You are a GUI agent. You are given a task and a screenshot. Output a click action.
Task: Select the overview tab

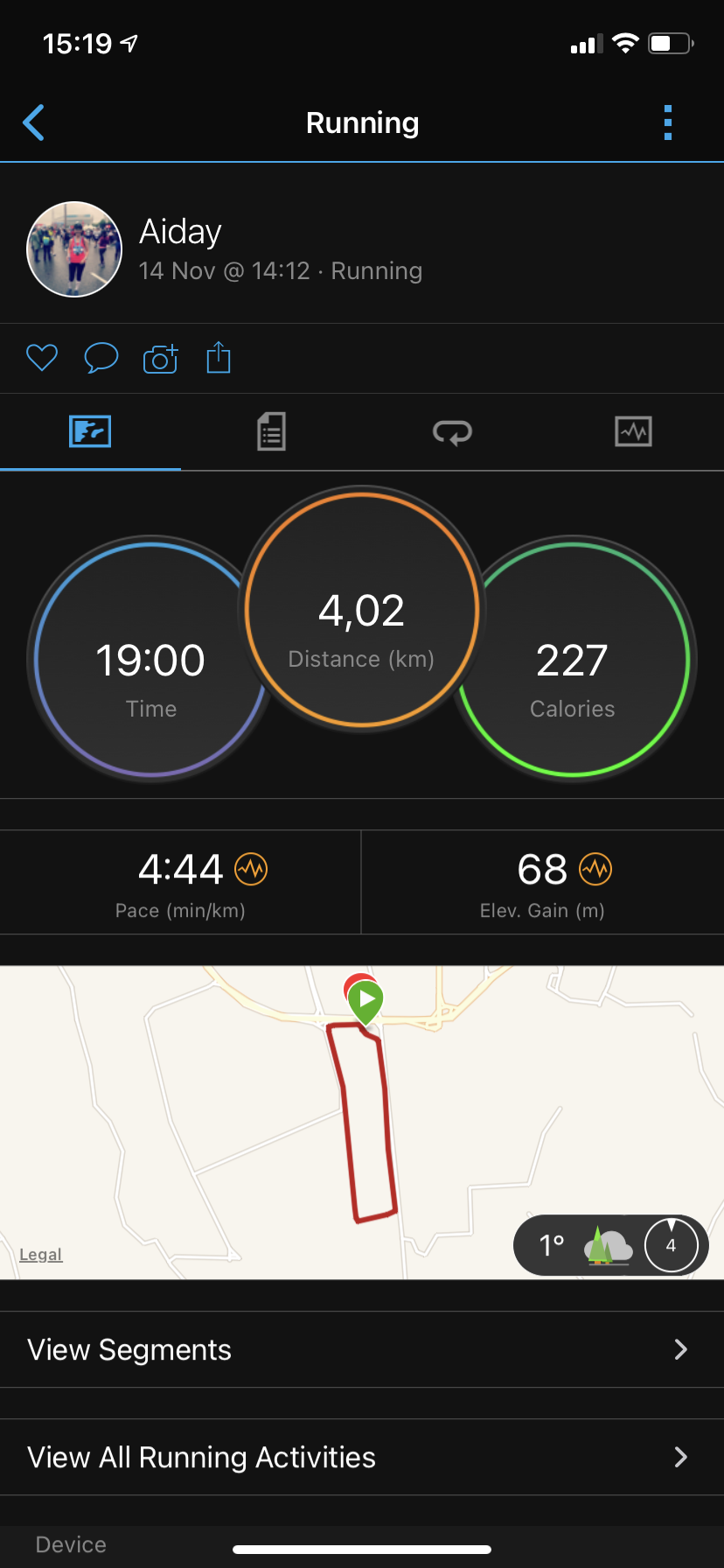[90, 432]
